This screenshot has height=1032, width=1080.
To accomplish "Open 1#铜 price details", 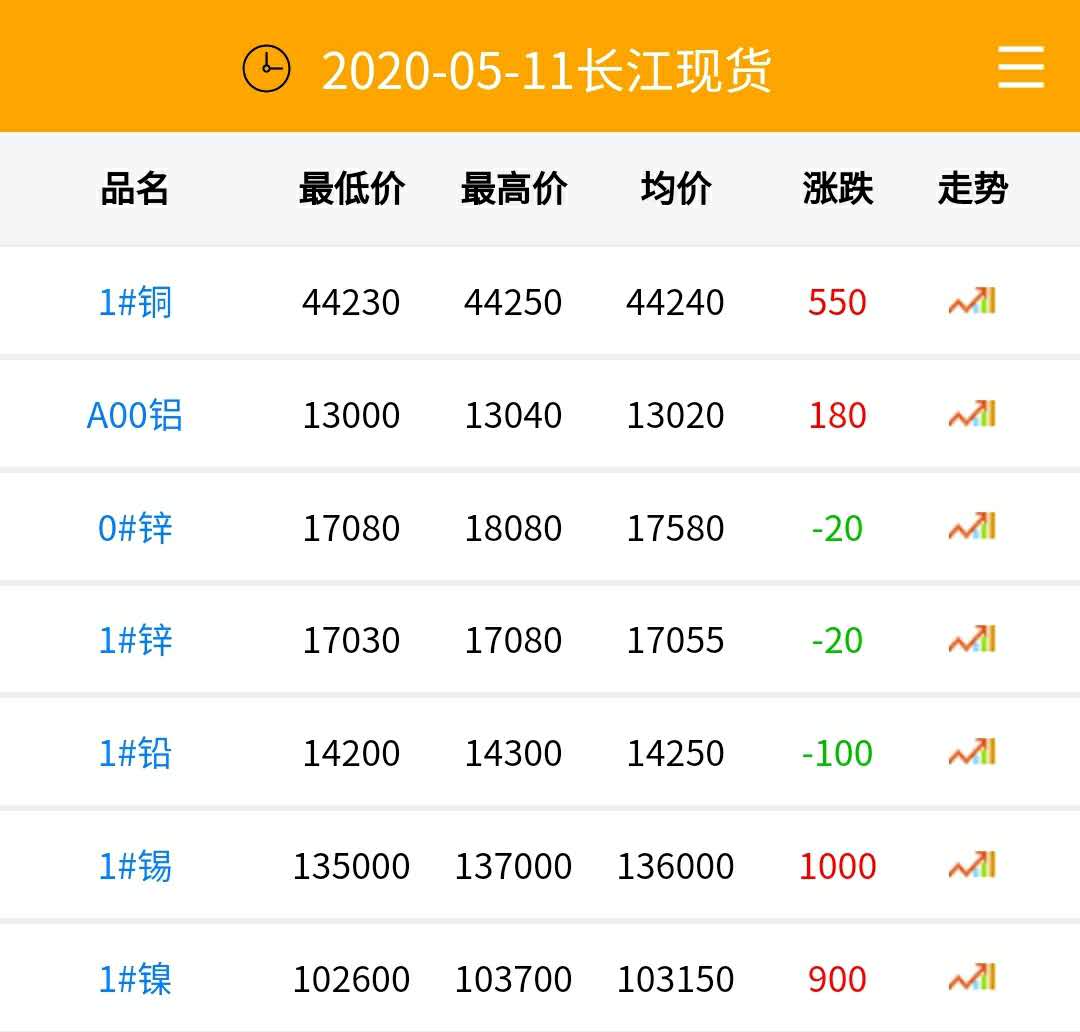I will click(135, 302).
